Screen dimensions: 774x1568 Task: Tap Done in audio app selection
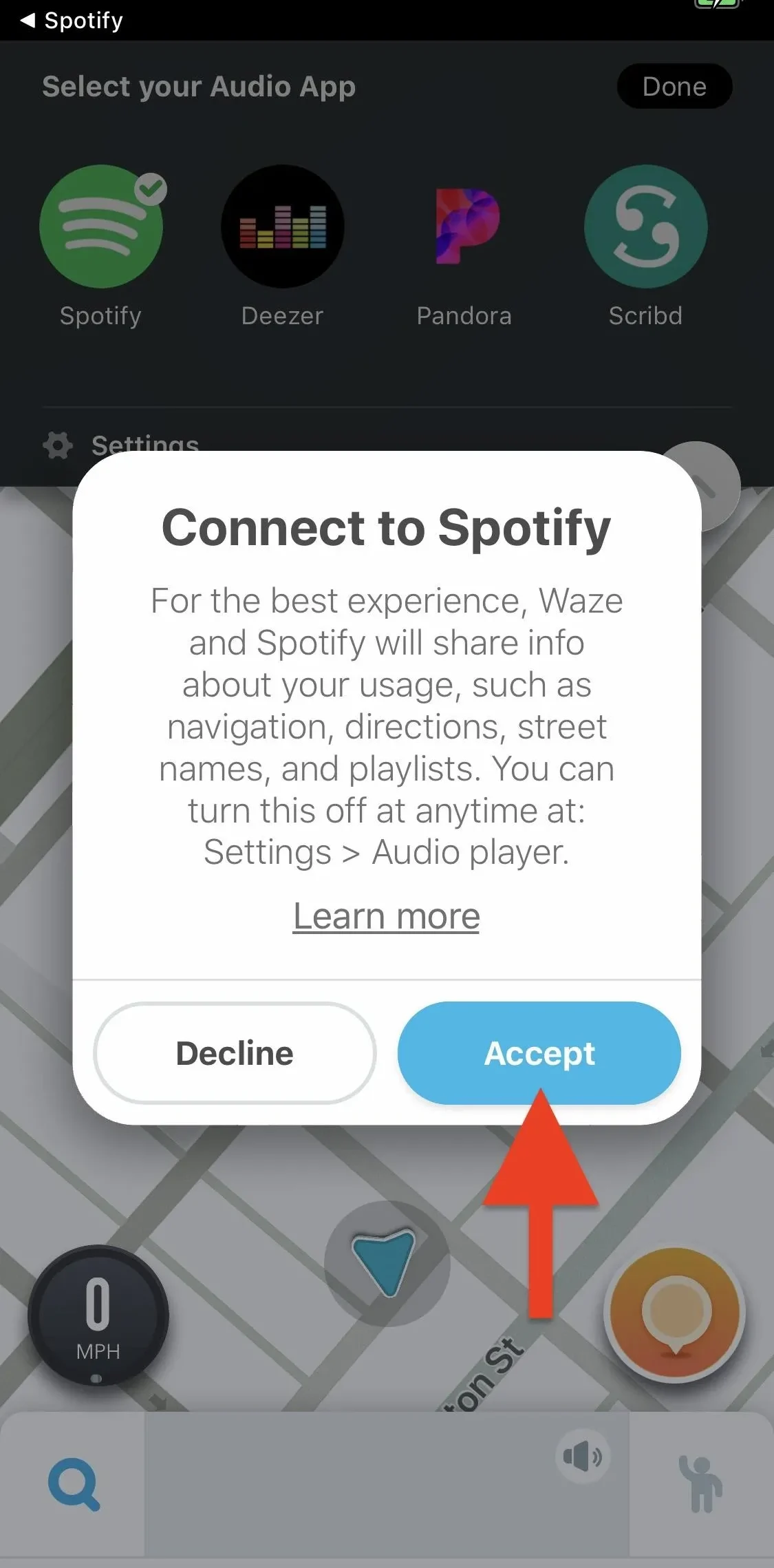coord(674,87)
